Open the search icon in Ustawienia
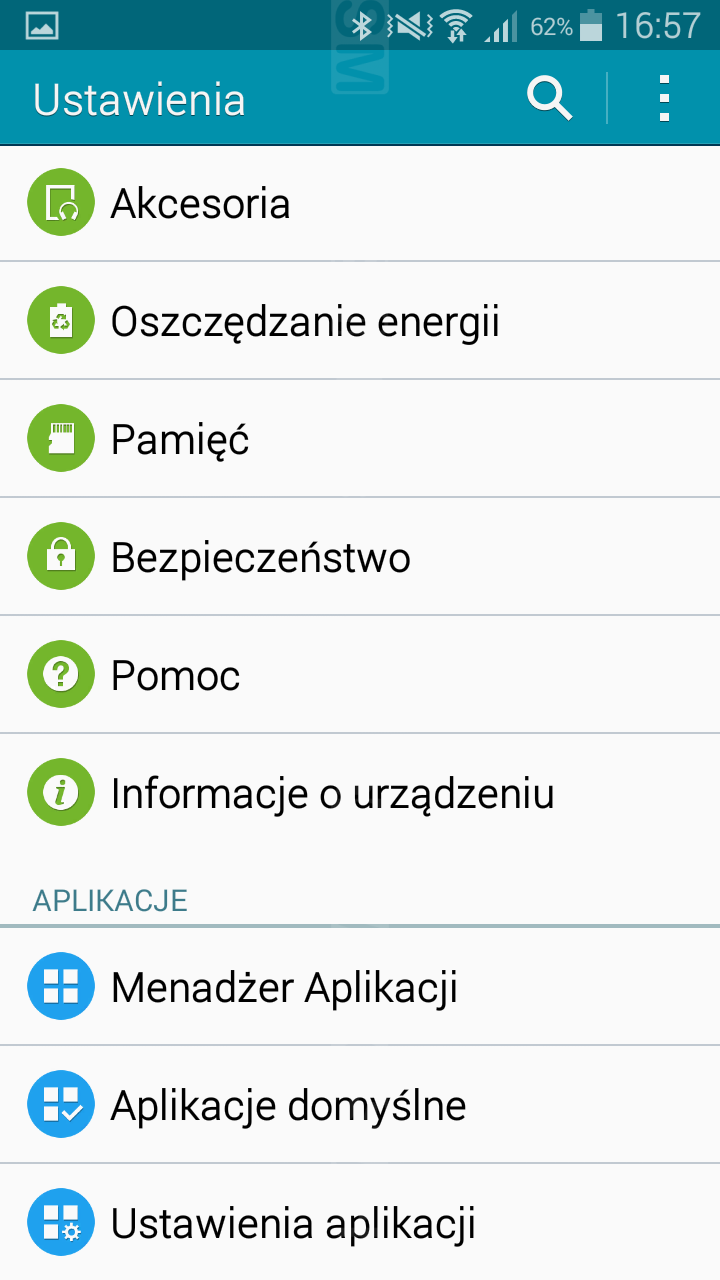720x1280 pixels. coord(550,99)
